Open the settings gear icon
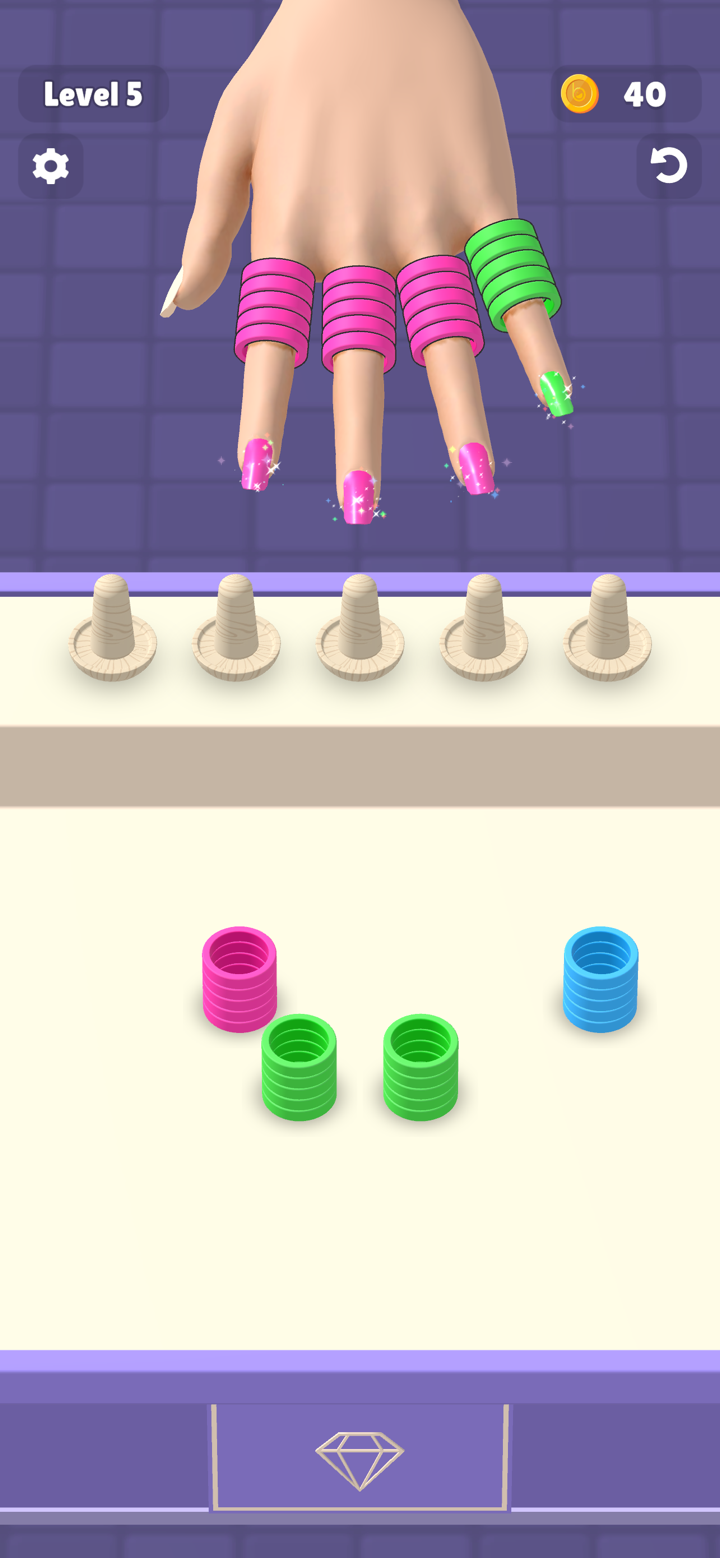 point(50,166)
